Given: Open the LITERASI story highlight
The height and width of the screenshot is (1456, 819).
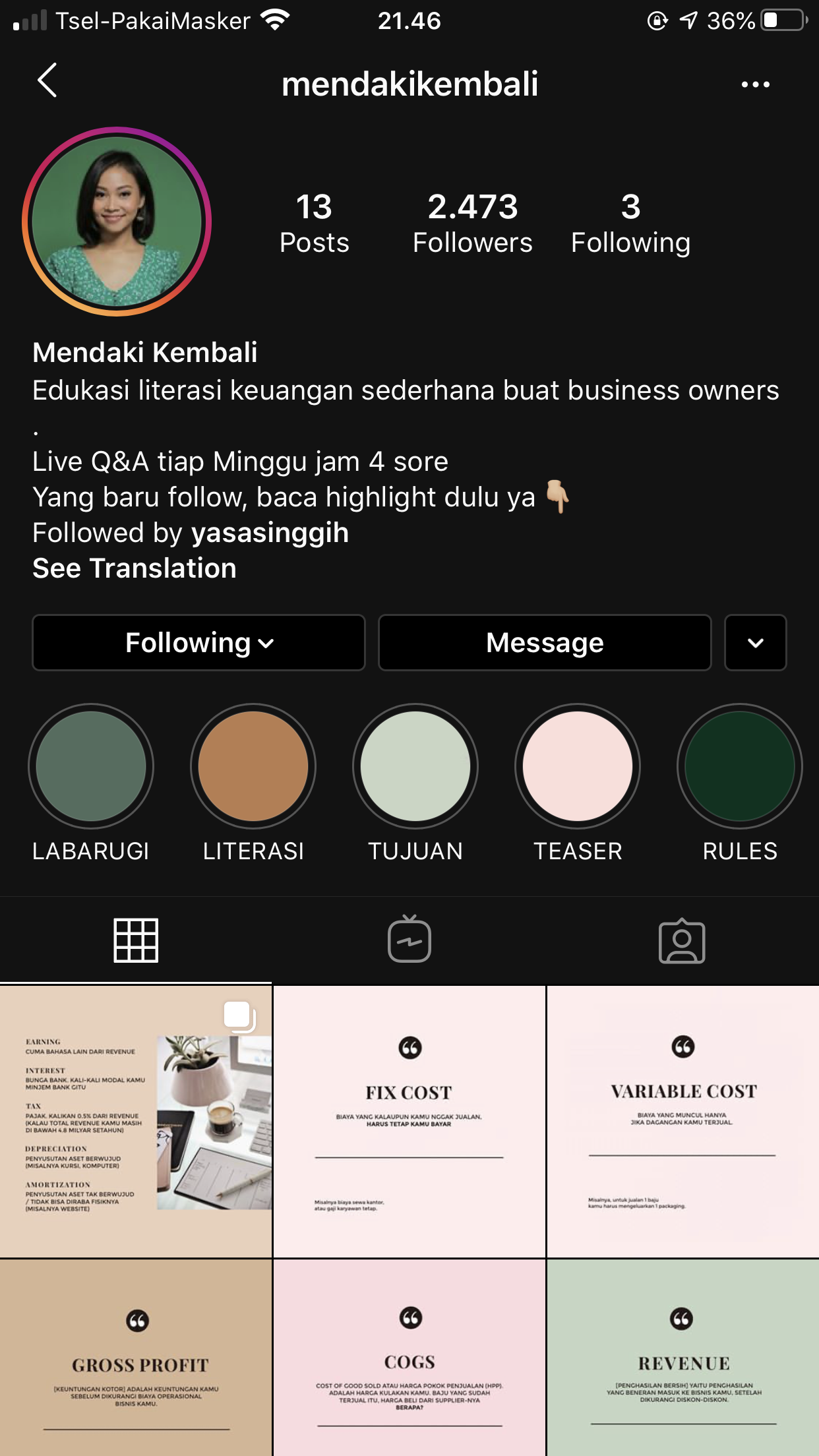Looking at the screenshot, I should pyautogui.click(x=253, y=766).
